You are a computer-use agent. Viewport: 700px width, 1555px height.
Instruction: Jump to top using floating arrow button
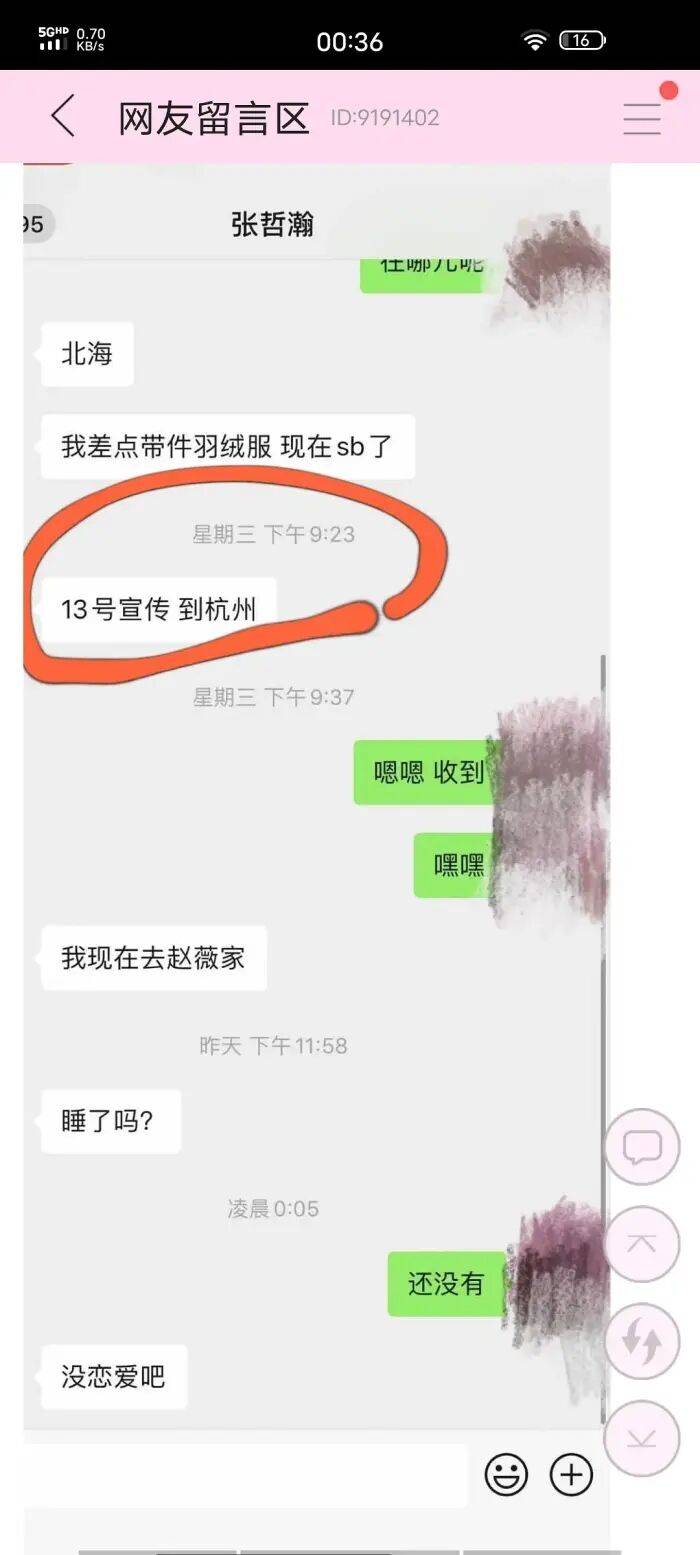coord(641,1244)
